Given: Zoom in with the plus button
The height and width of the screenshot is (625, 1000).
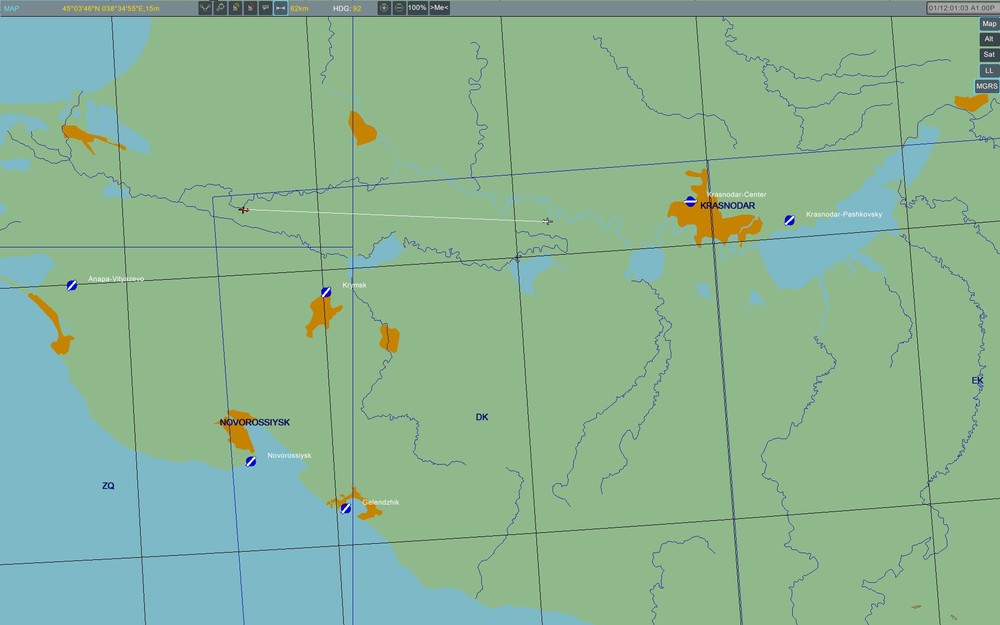Looking at the screenshot, I should pyautogui.click(x=385, y=7).
